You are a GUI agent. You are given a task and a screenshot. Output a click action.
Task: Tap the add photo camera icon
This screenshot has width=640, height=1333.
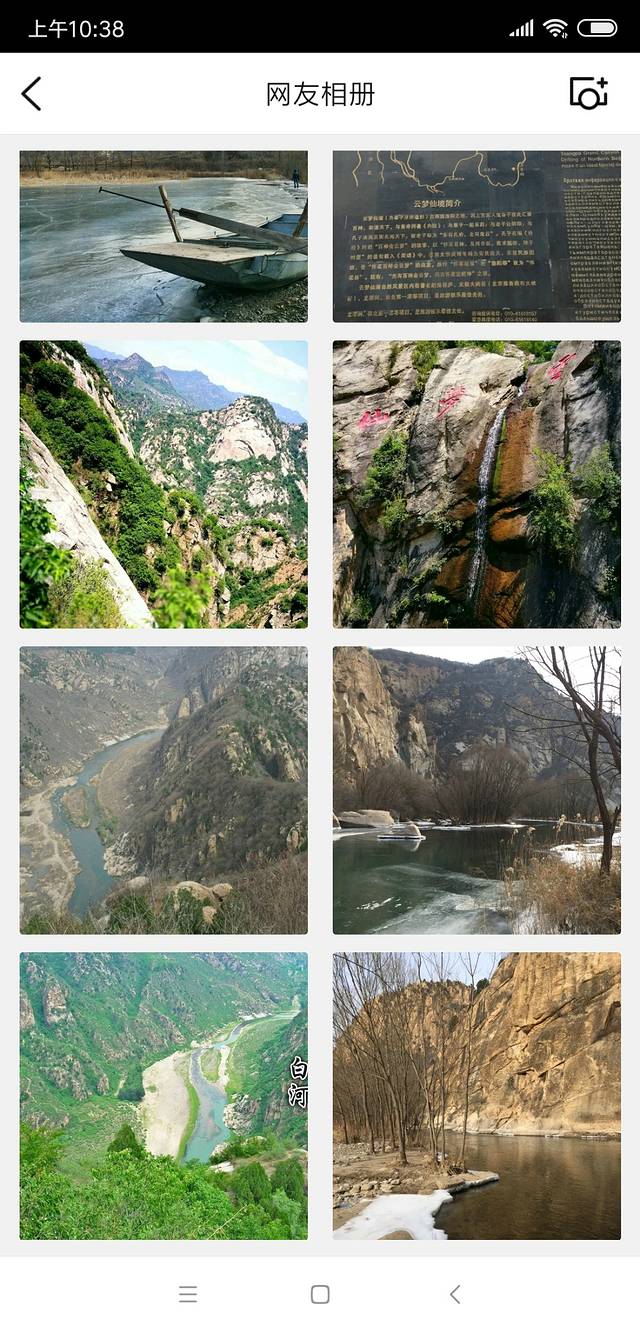(x=588, y=93)
